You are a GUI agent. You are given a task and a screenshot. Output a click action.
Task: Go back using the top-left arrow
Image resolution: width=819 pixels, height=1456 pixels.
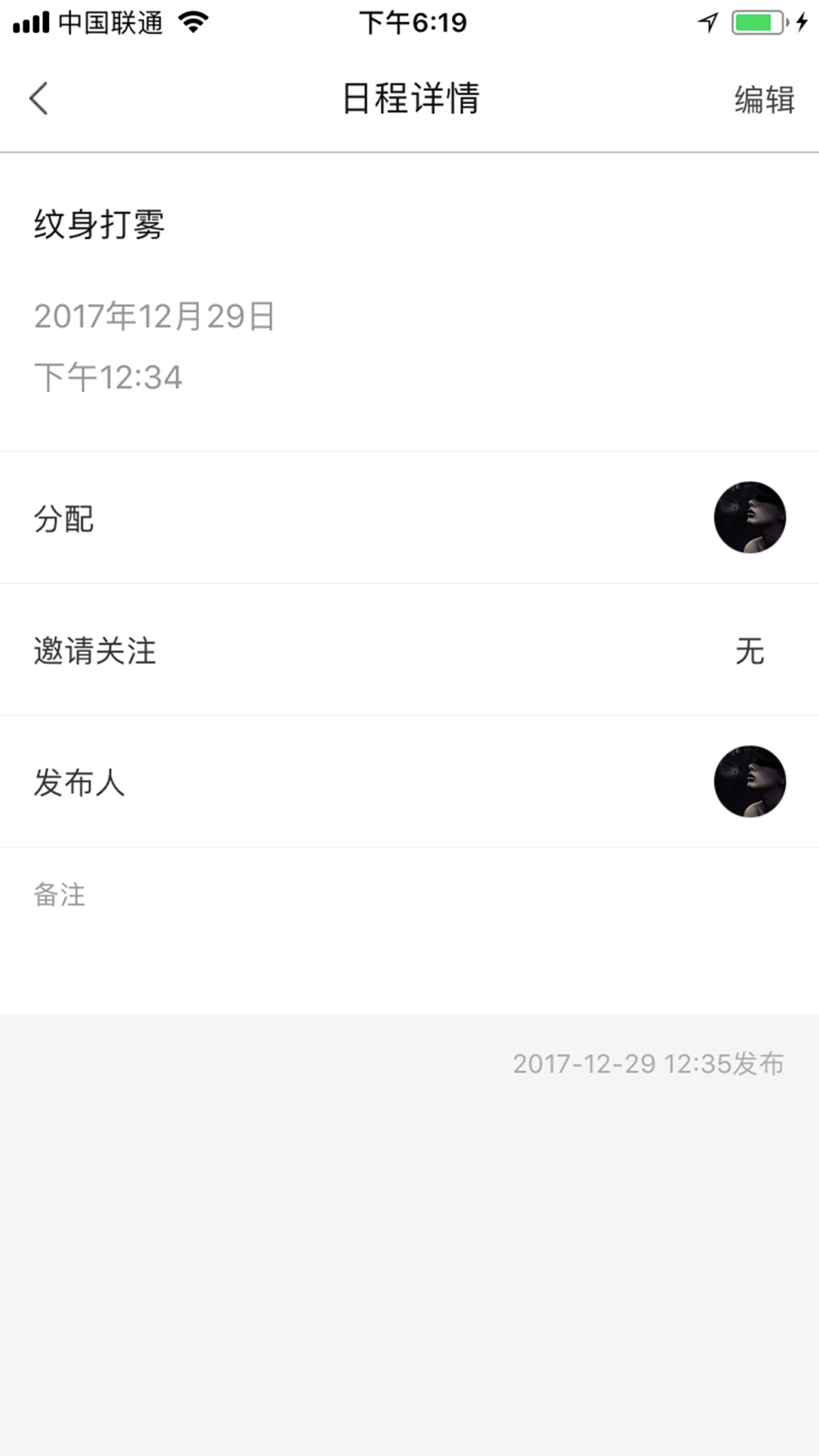coord(39,99)
